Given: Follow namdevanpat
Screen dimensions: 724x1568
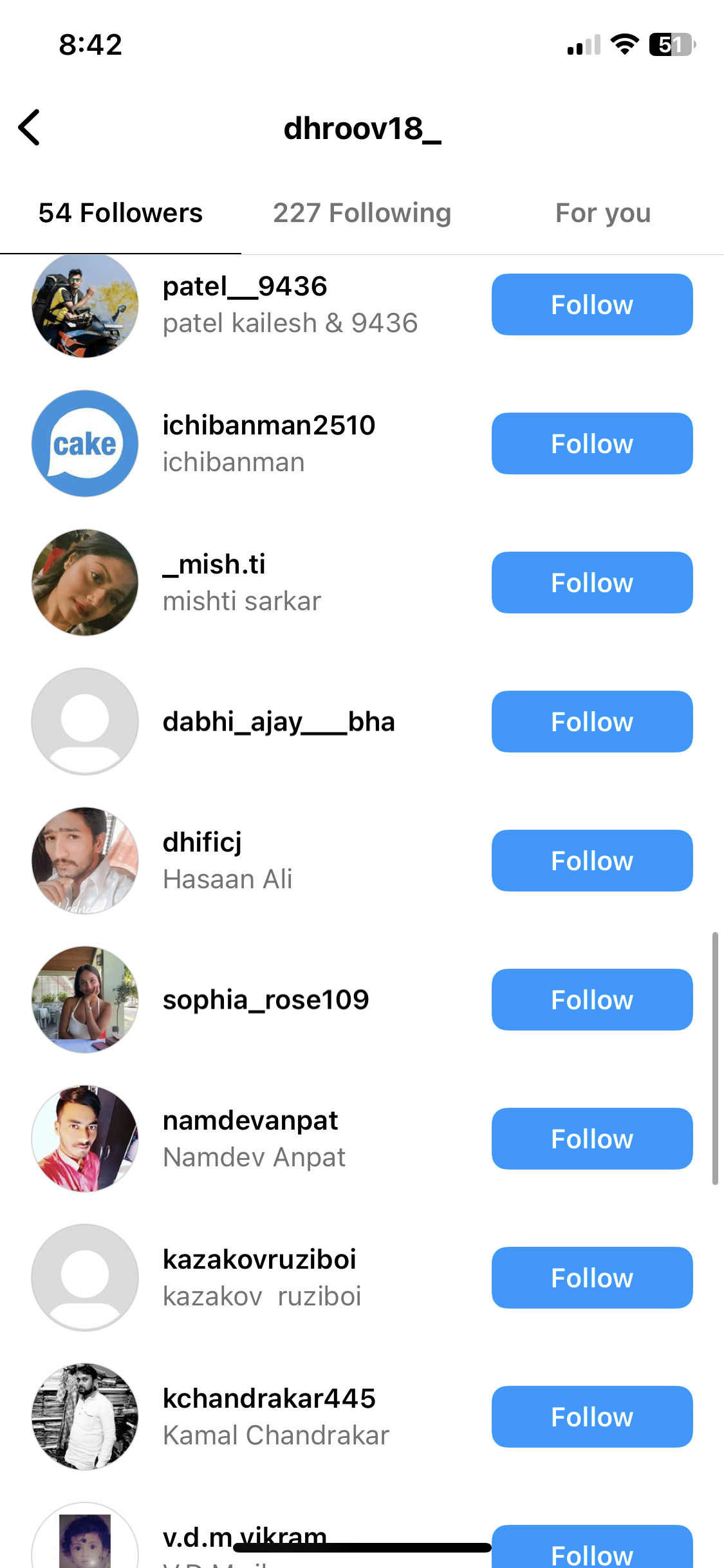Looking at the screenshot, I should click(591, 1139).
